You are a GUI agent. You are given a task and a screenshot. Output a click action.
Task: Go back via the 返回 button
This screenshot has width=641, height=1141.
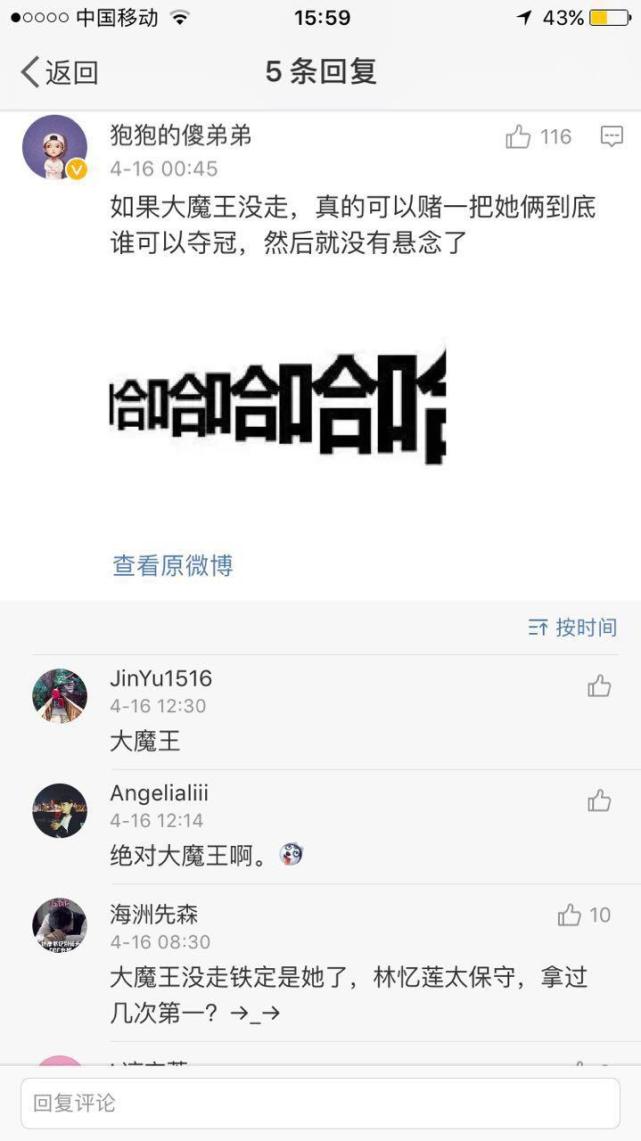pos(60,72)
